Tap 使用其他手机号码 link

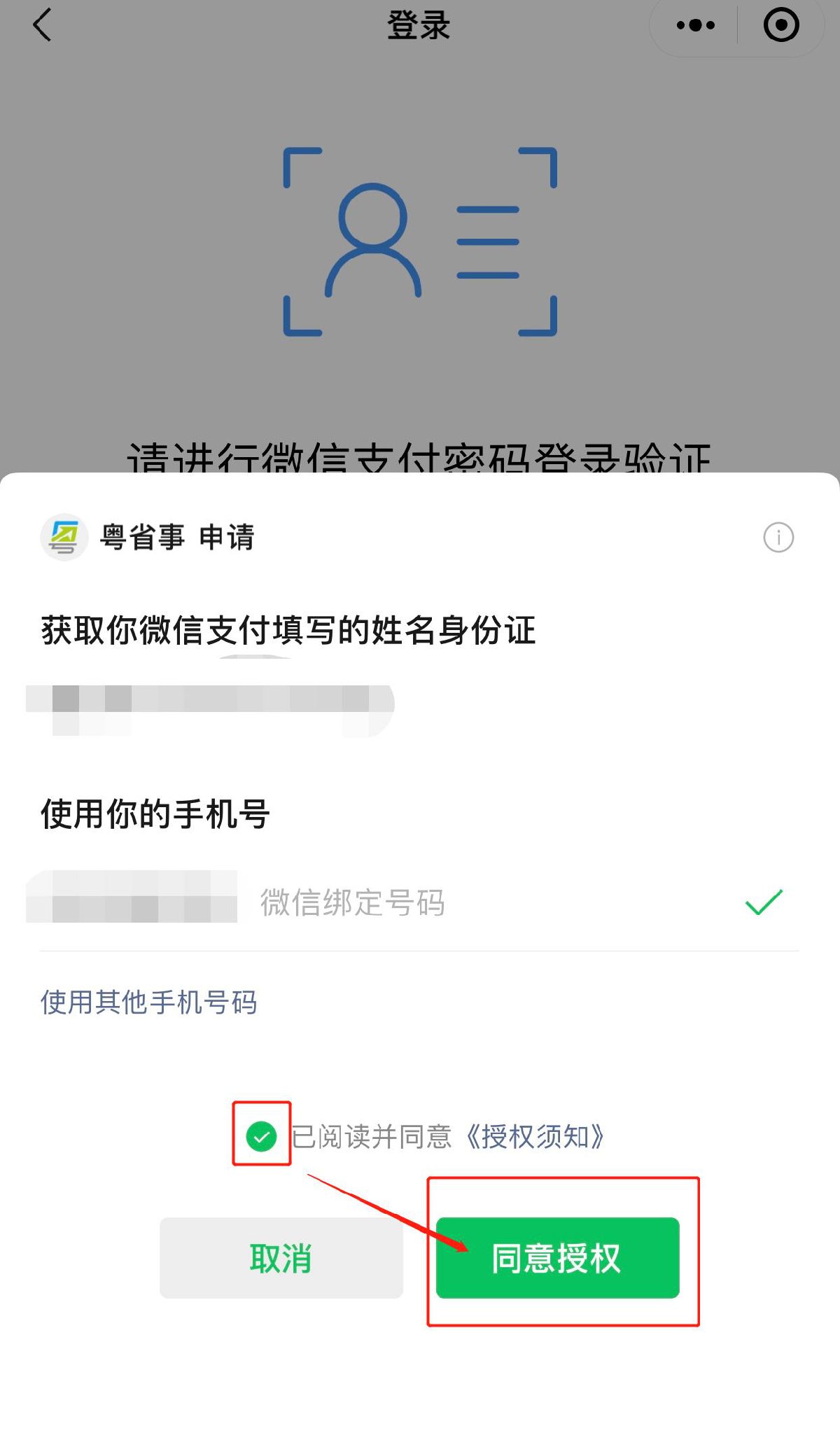click(x=149, y=1002)
